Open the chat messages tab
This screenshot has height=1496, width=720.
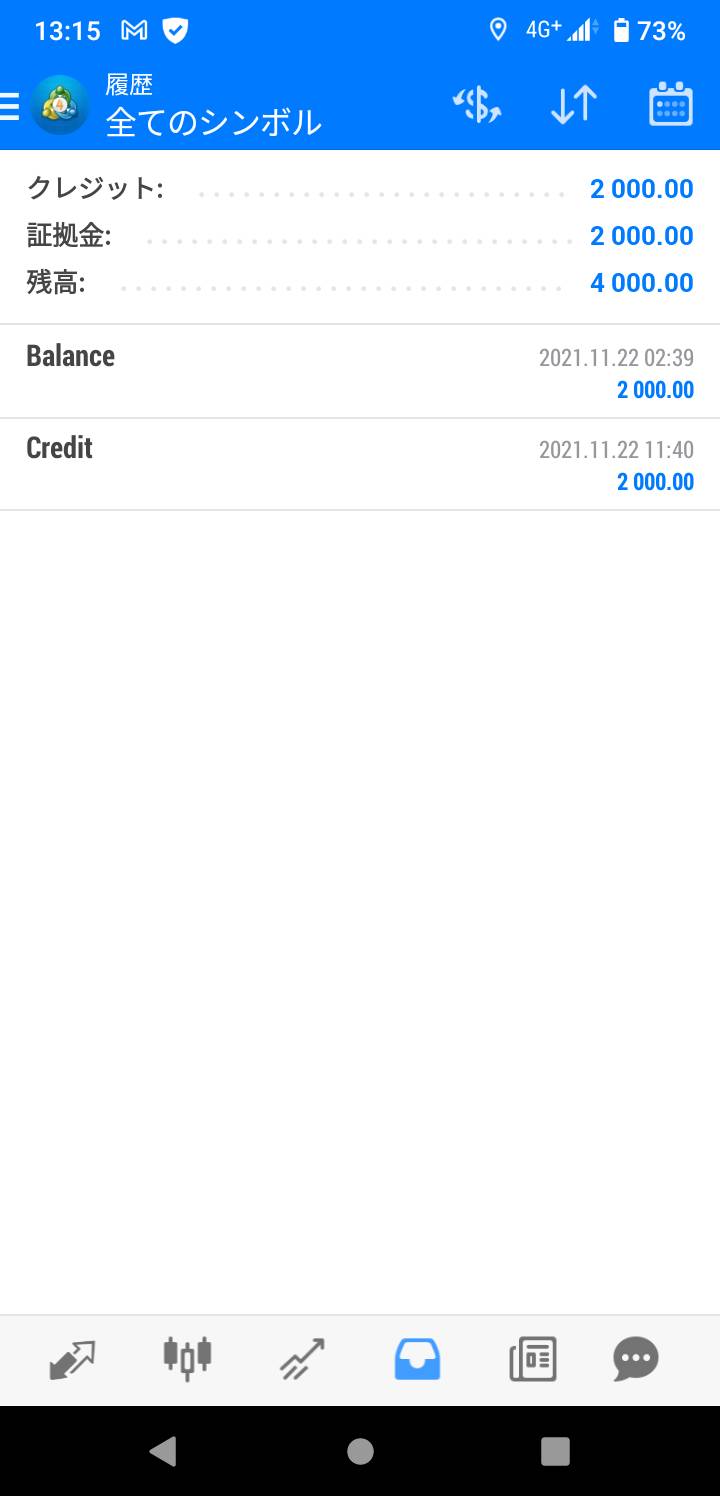[x=636, y=1359]
